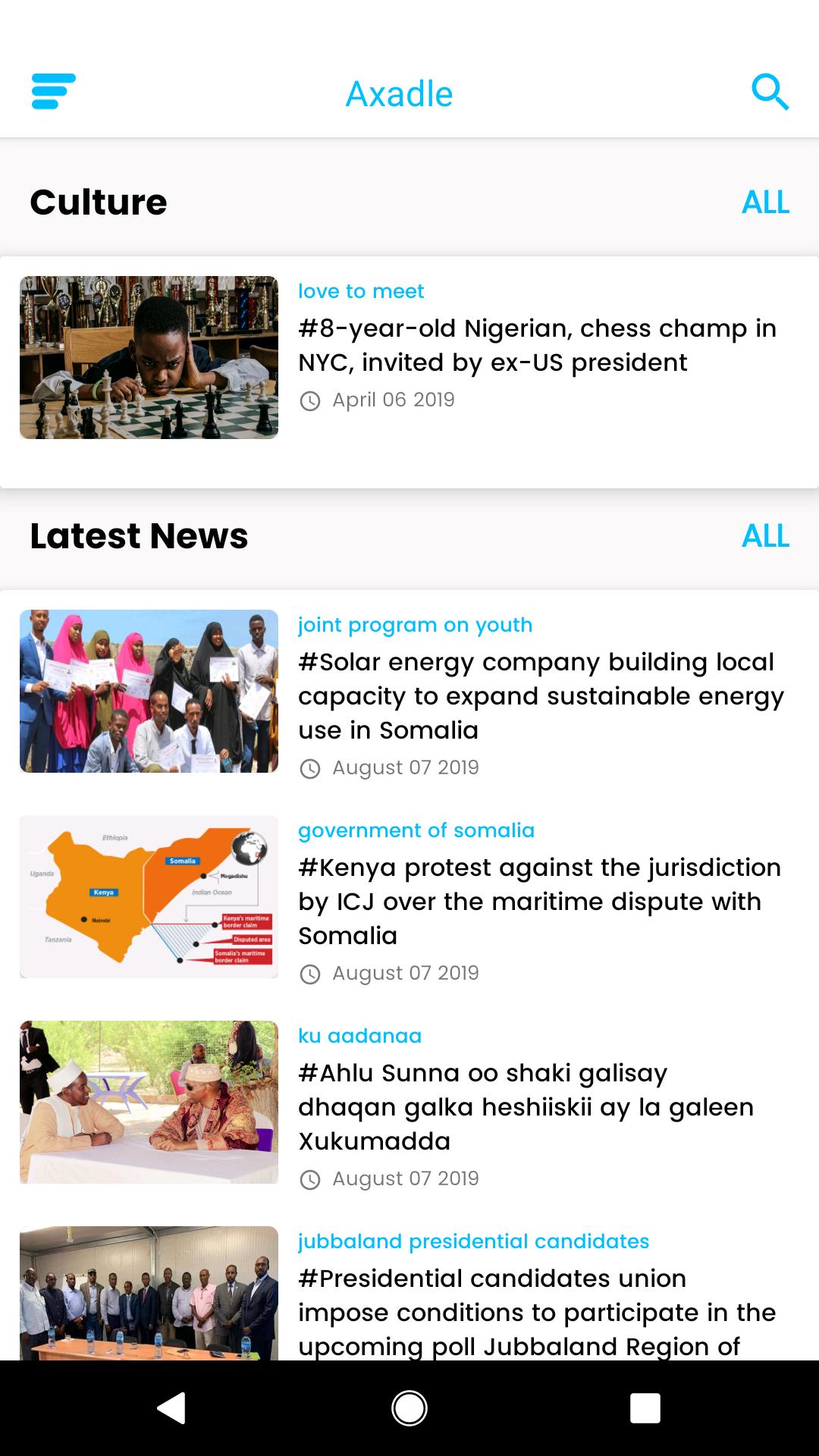Read the Solar energy company article
Screen dimensions: 819x1456
click(x=540, y=695)
